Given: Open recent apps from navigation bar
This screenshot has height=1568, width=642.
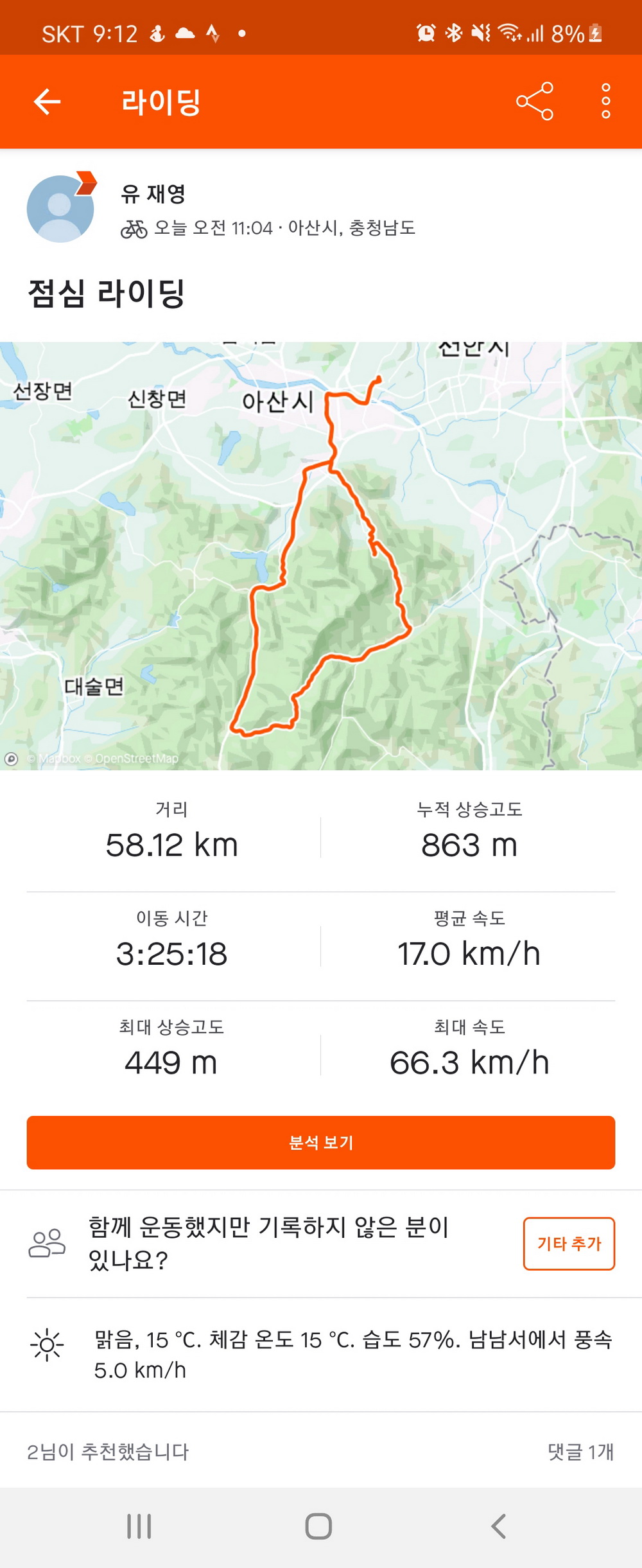Looking at the screenshot, I should [x=139, y=1526].
